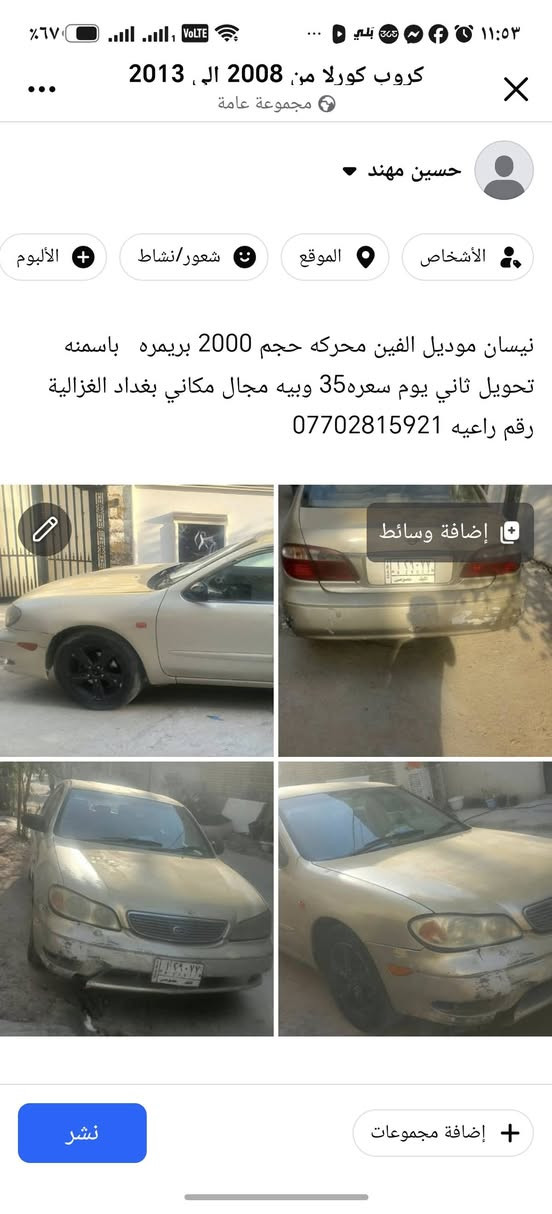Image resolution: width=552 pixels, height=1214 pixels.
Task: Close the post composer with the X
Action: point(516,90)
